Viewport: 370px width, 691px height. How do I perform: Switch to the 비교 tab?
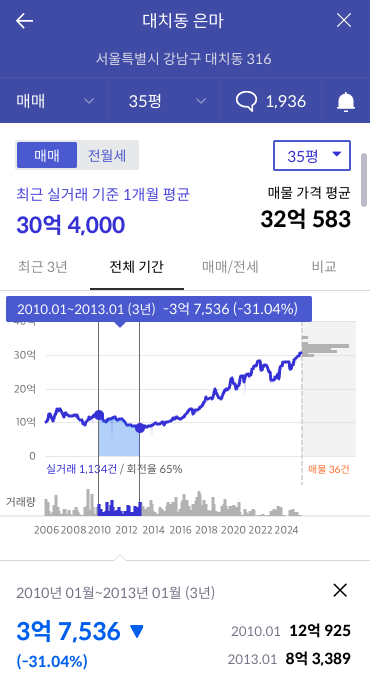point(324,267)
